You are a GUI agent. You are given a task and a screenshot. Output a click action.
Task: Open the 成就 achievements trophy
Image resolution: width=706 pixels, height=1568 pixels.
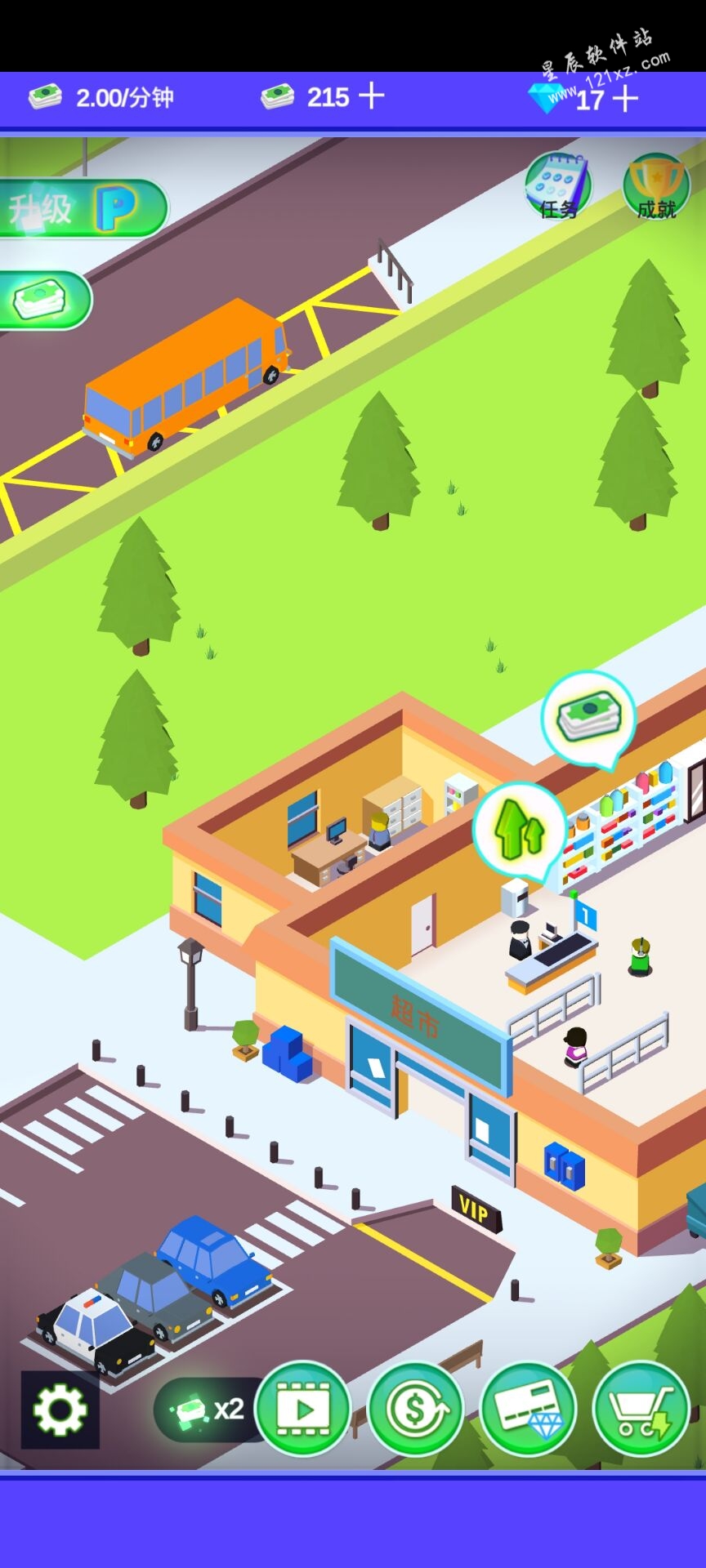click(656, 186)
